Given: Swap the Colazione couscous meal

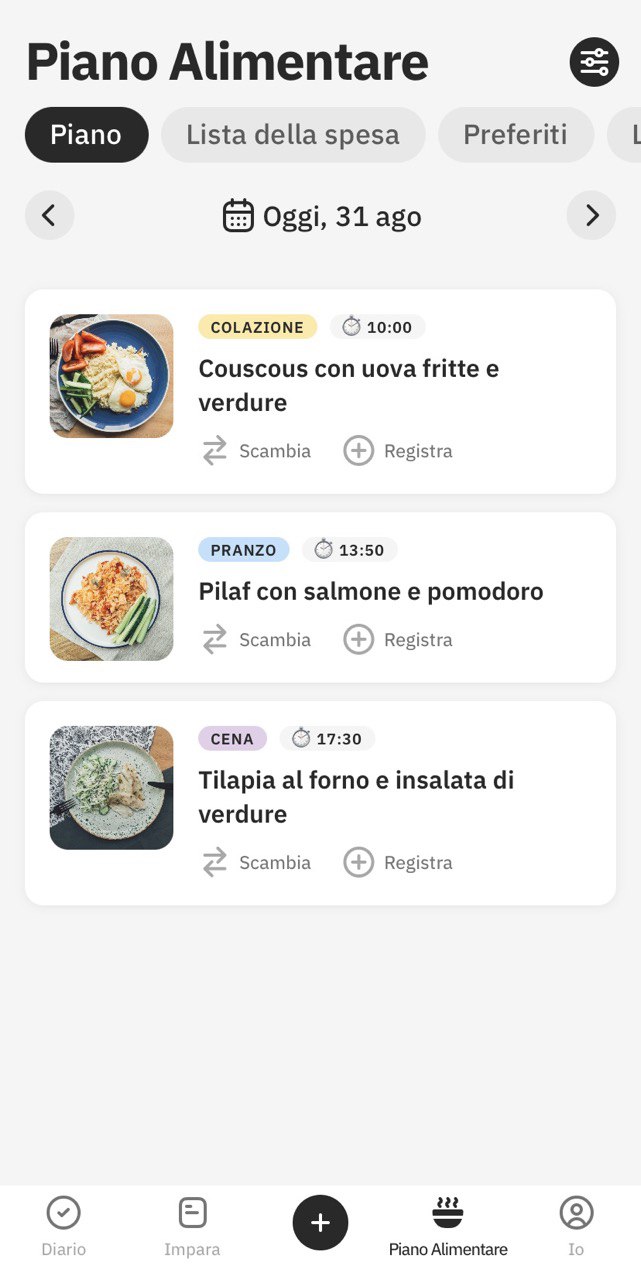Looking at the screenshot, I should tap(257, 451).
